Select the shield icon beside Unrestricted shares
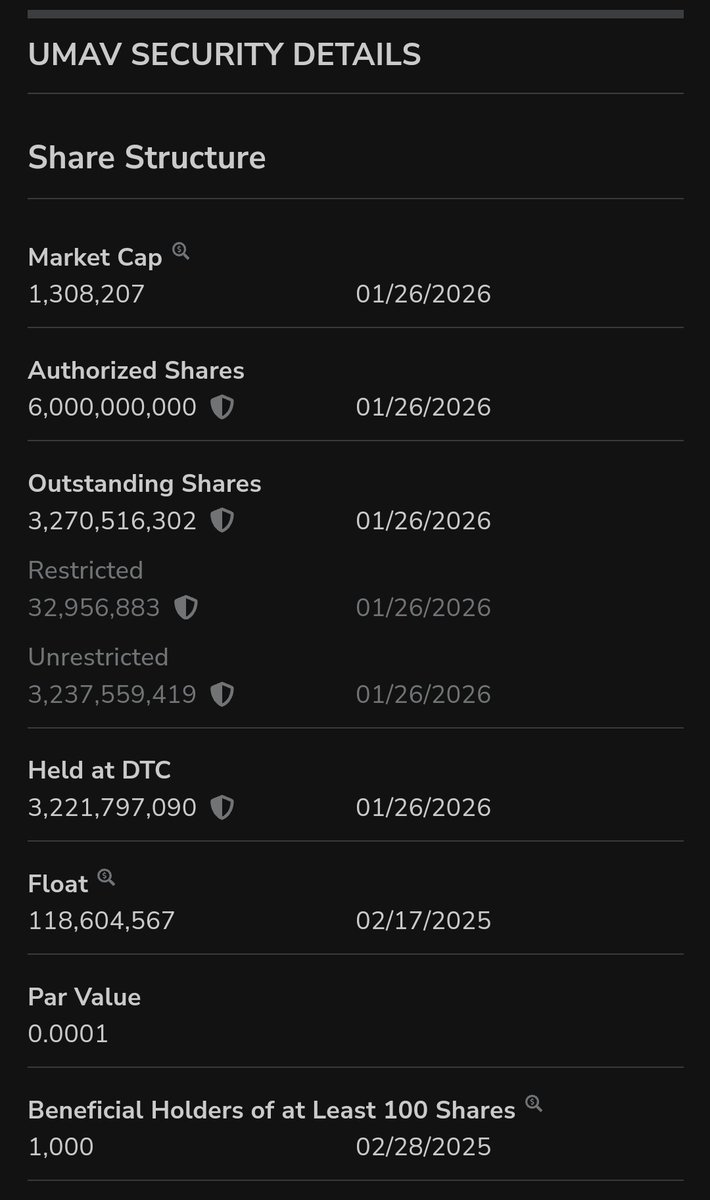 (x=222, y=694)
